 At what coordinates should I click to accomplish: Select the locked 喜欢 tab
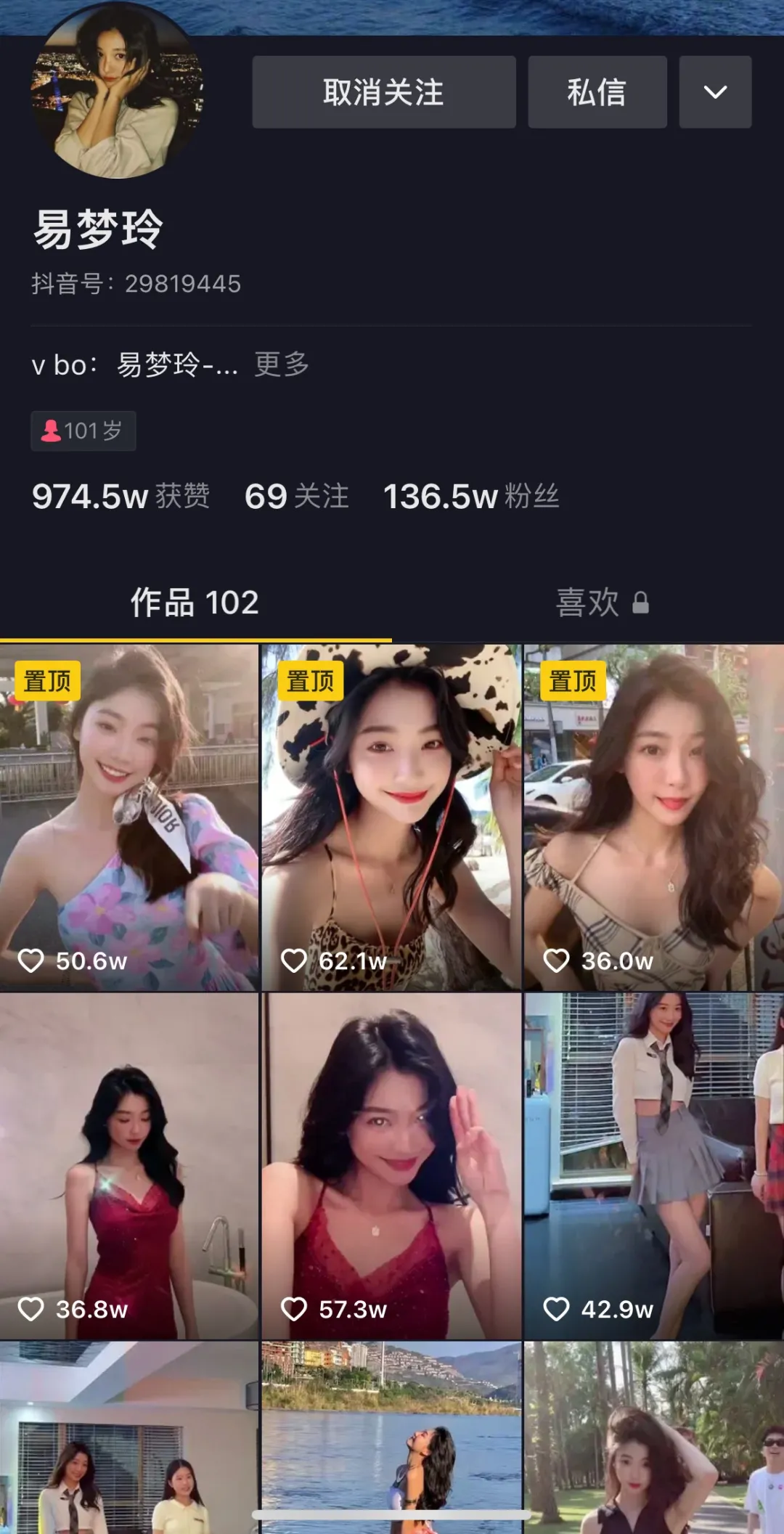tap(601, 603)
